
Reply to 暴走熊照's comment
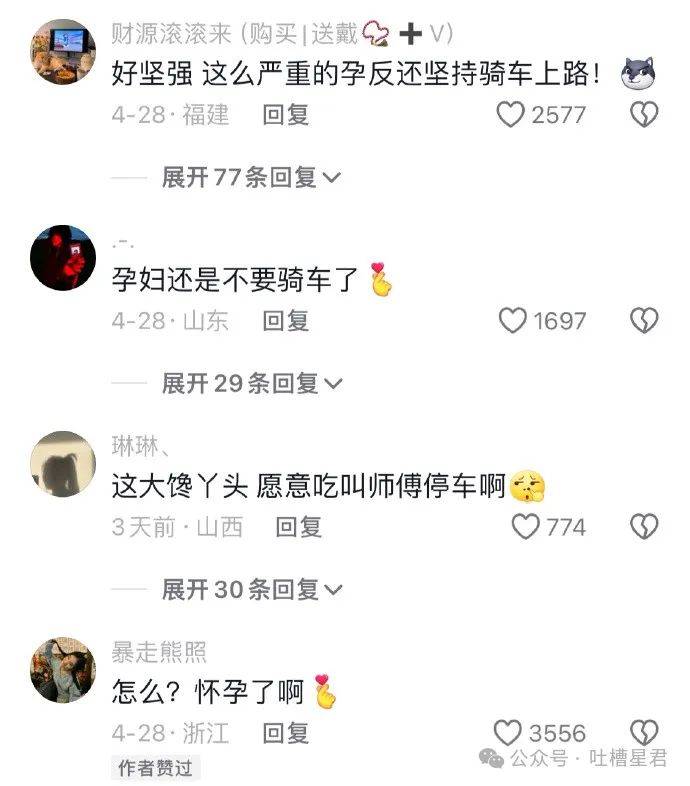(285, 733)
